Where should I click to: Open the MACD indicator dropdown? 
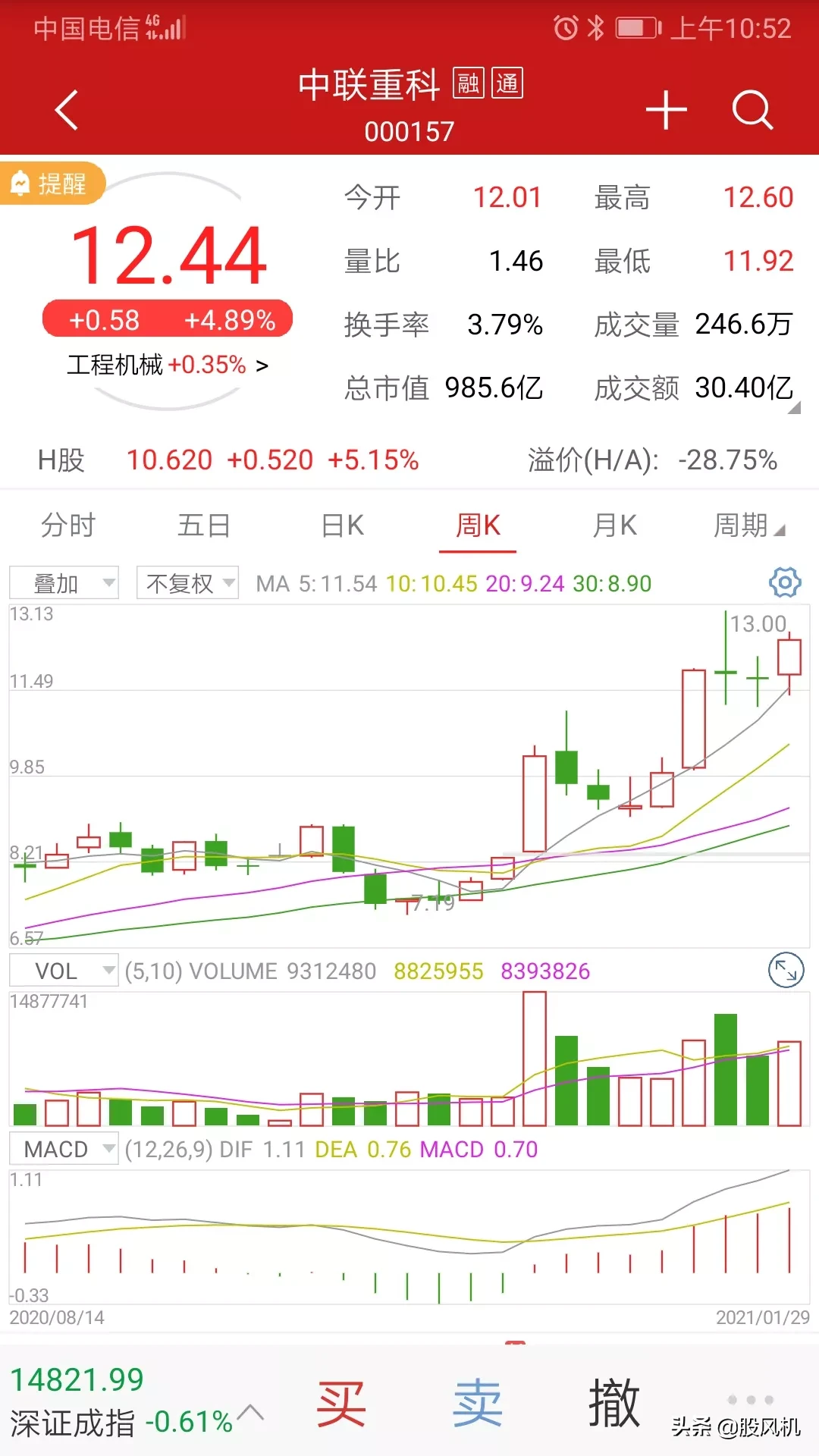tap(64, 1149)
